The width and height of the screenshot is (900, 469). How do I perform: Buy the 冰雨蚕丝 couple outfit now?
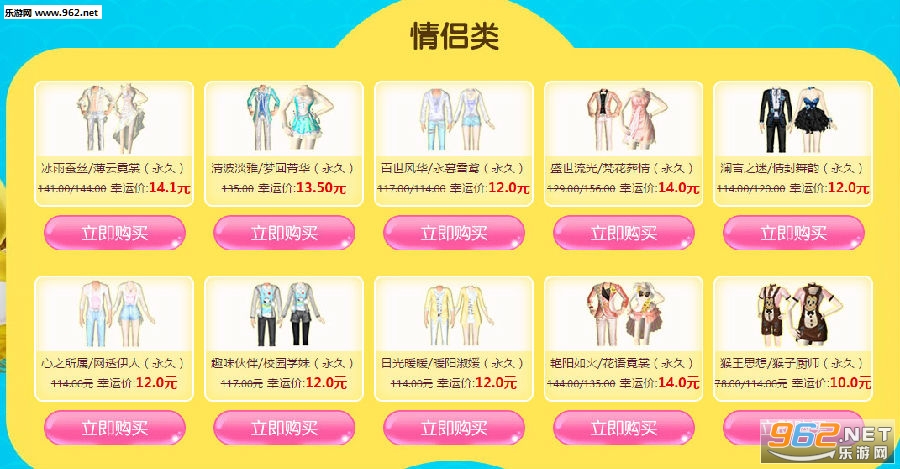coord(115,233)
